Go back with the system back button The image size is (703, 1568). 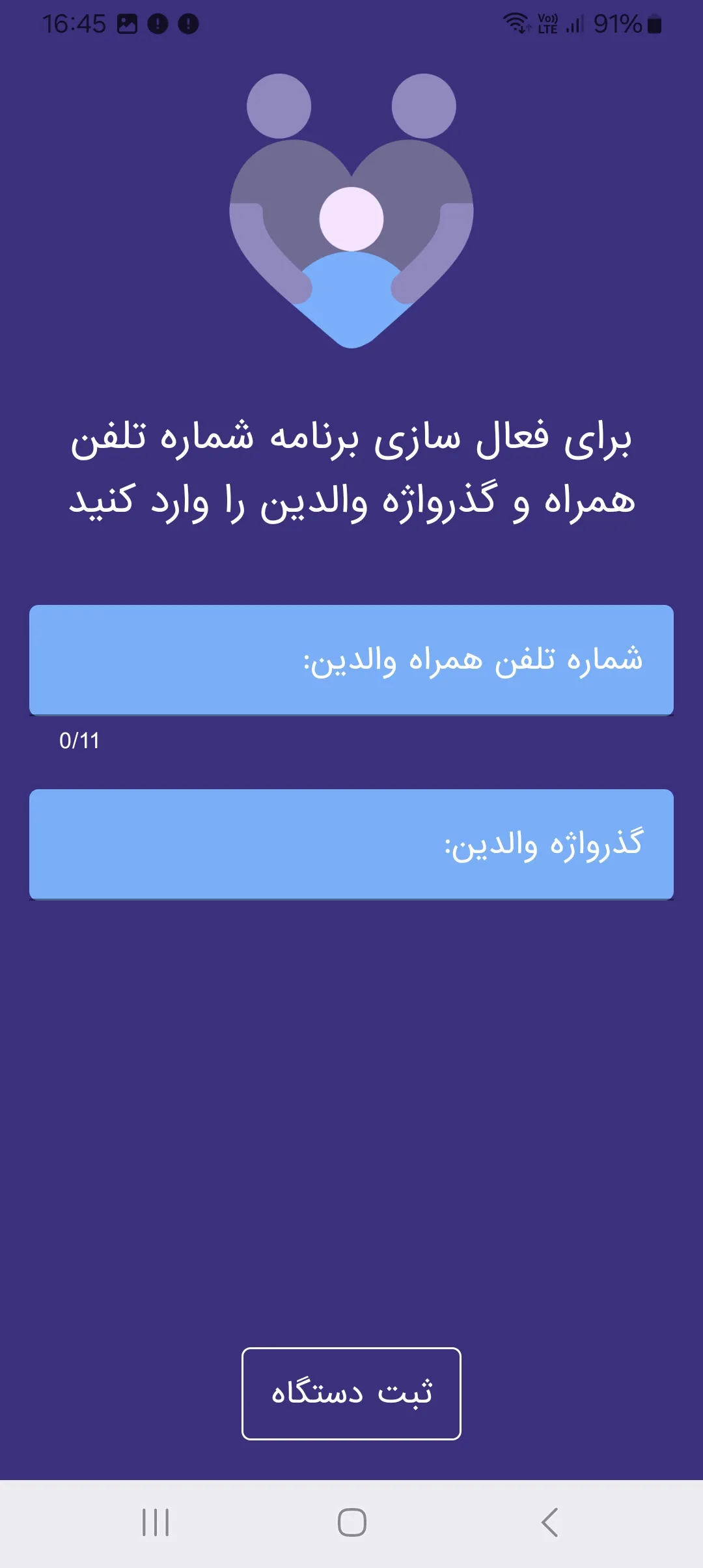[x=549, y=1522]
